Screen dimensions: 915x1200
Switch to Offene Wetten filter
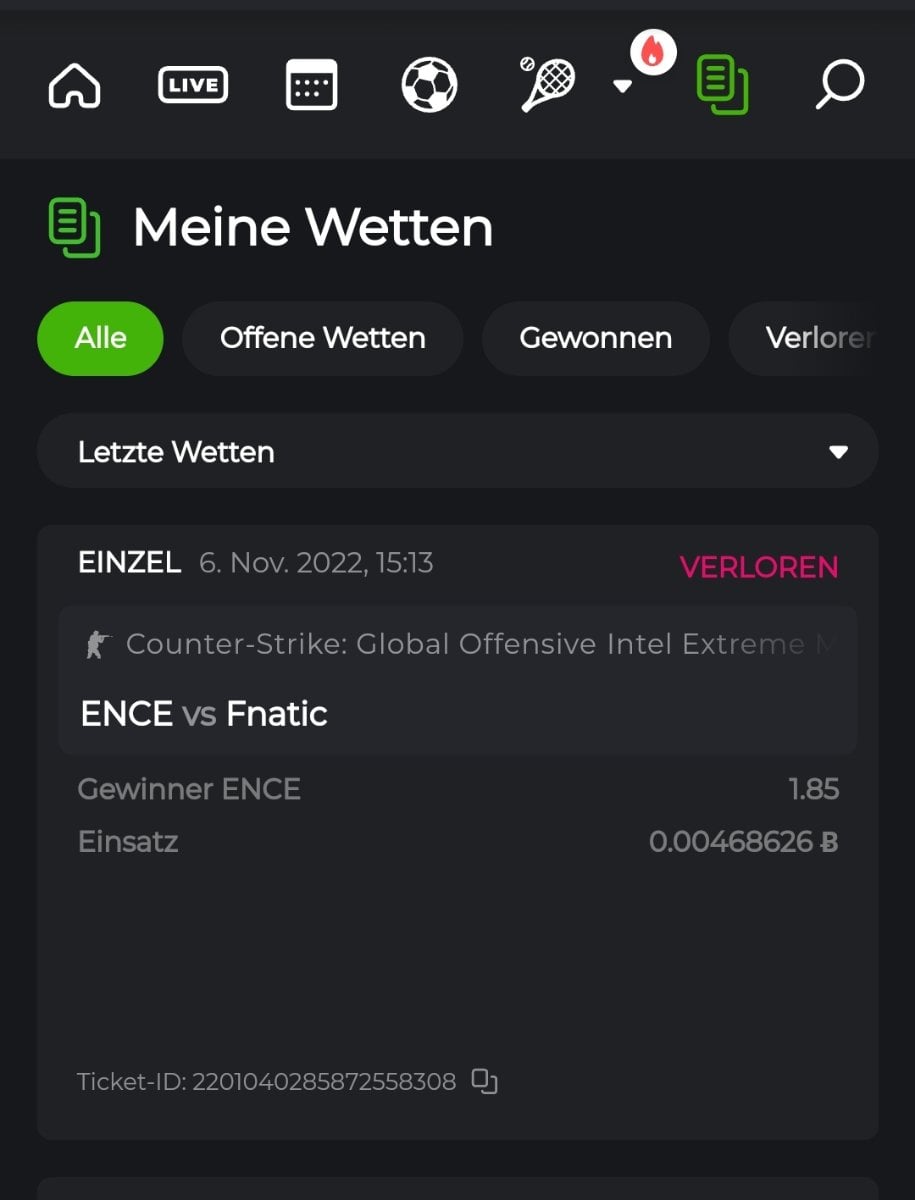click(x=322, y=338)
